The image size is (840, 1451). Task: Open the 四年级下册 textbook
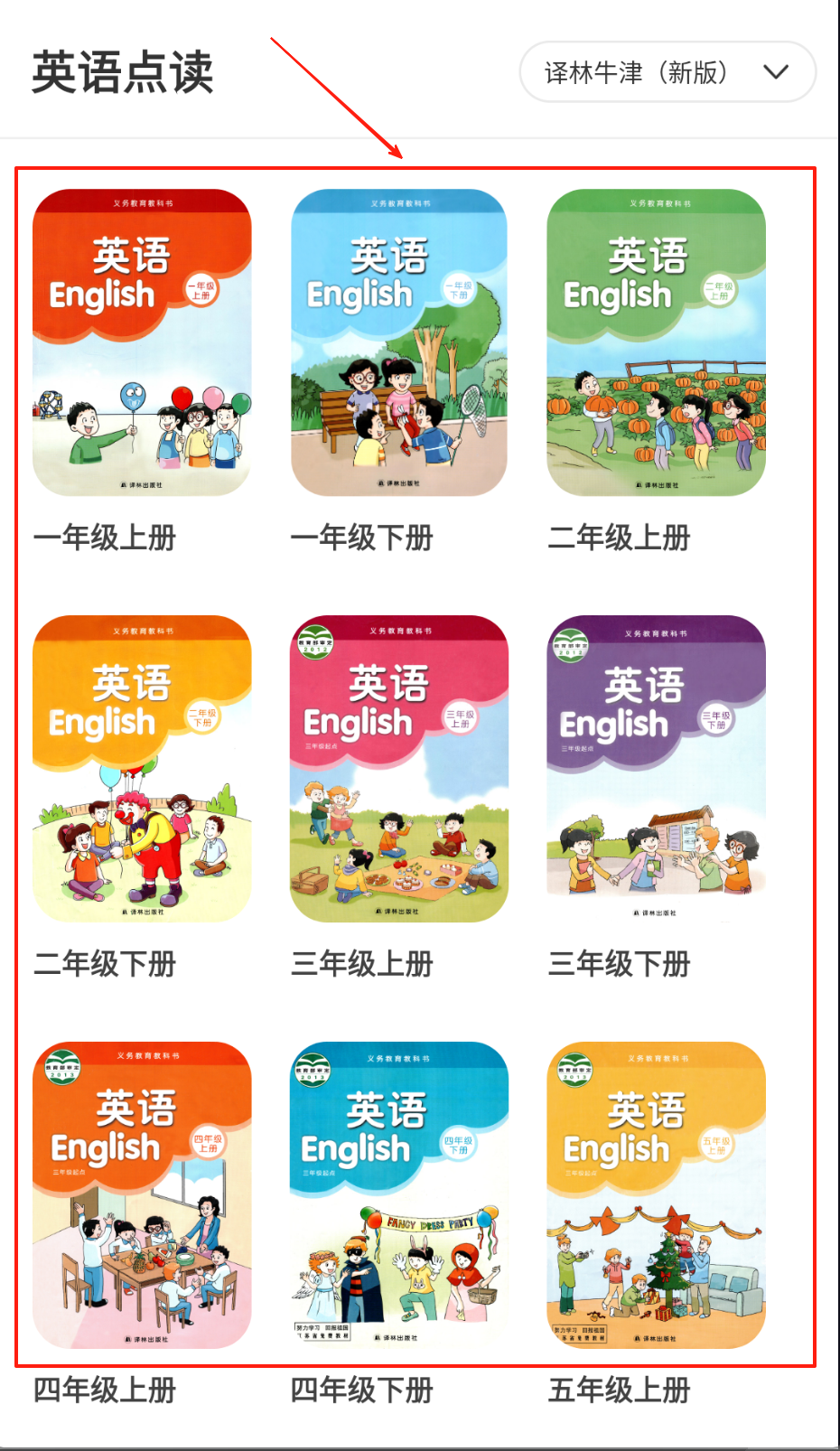398,1195
